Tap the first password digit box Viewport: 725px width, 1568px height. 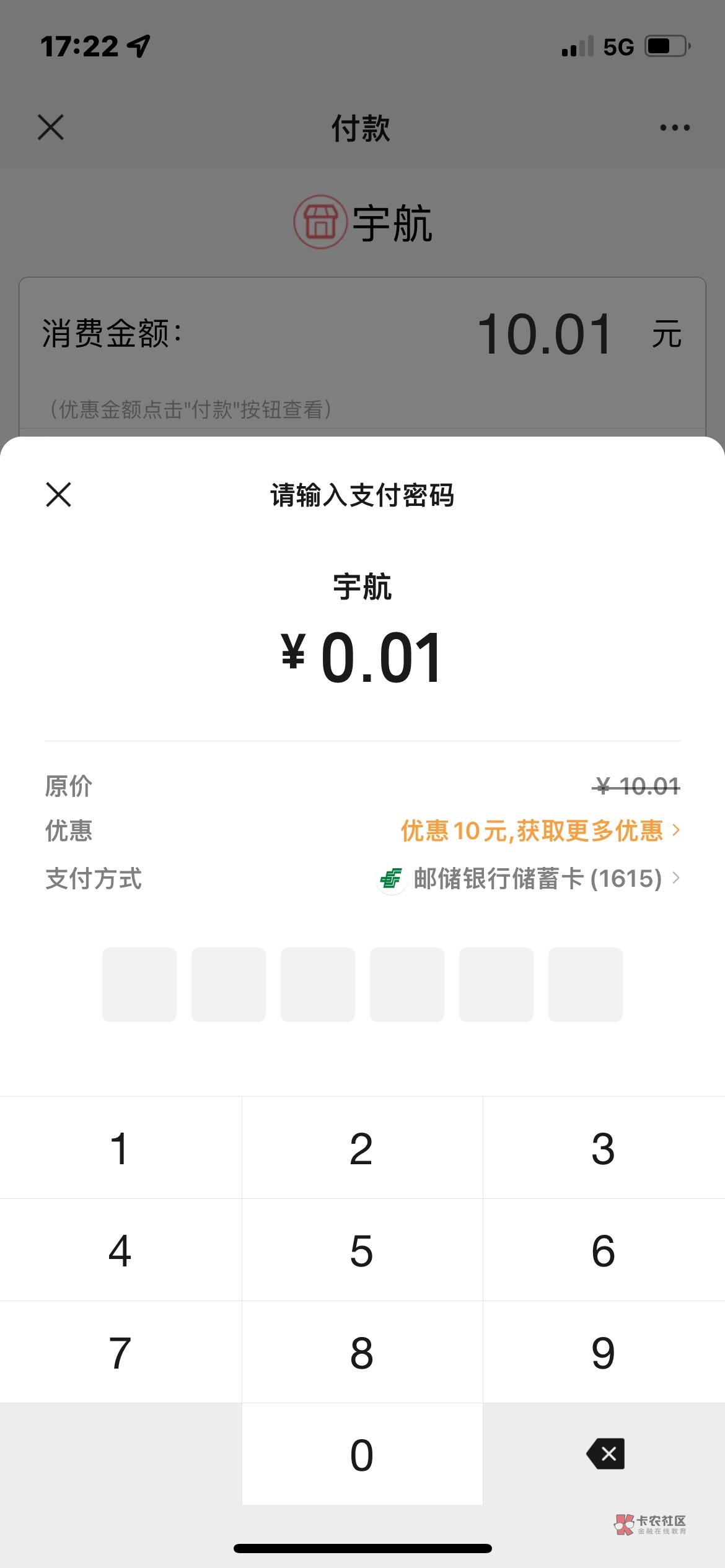coord(139,984)
